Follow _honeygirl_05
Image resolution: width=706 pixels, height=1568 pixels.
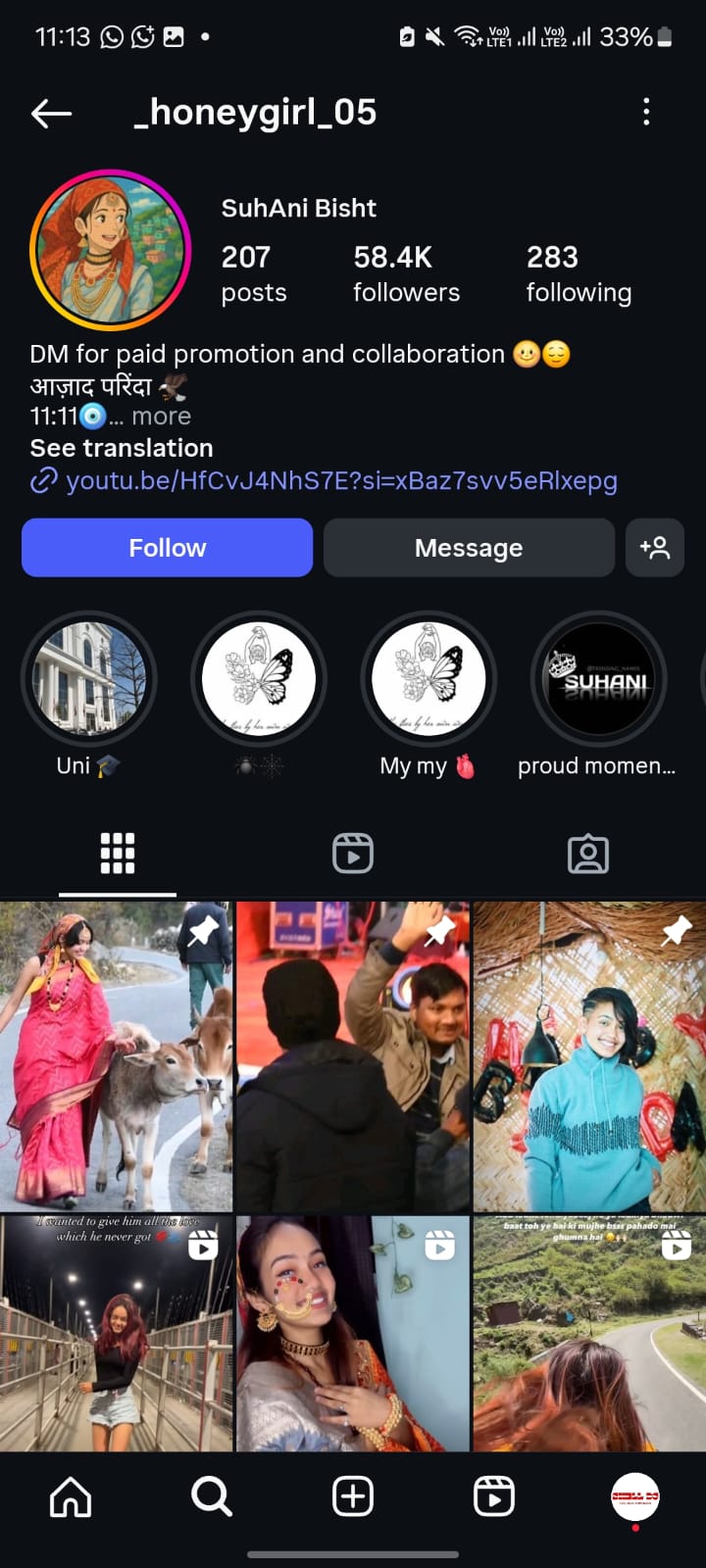click(167, 548)
